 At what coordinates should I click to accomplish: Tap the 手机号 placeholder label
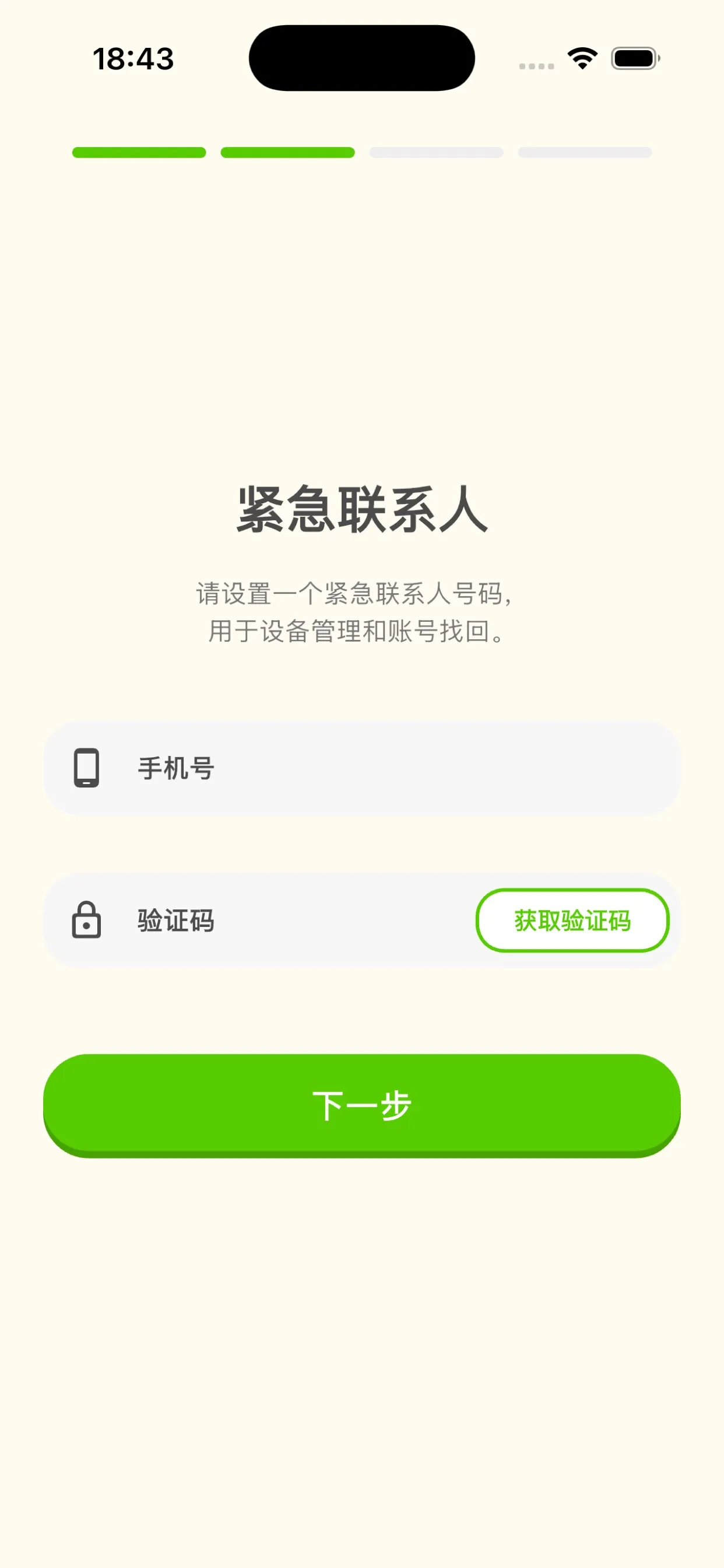coord(176,769)
